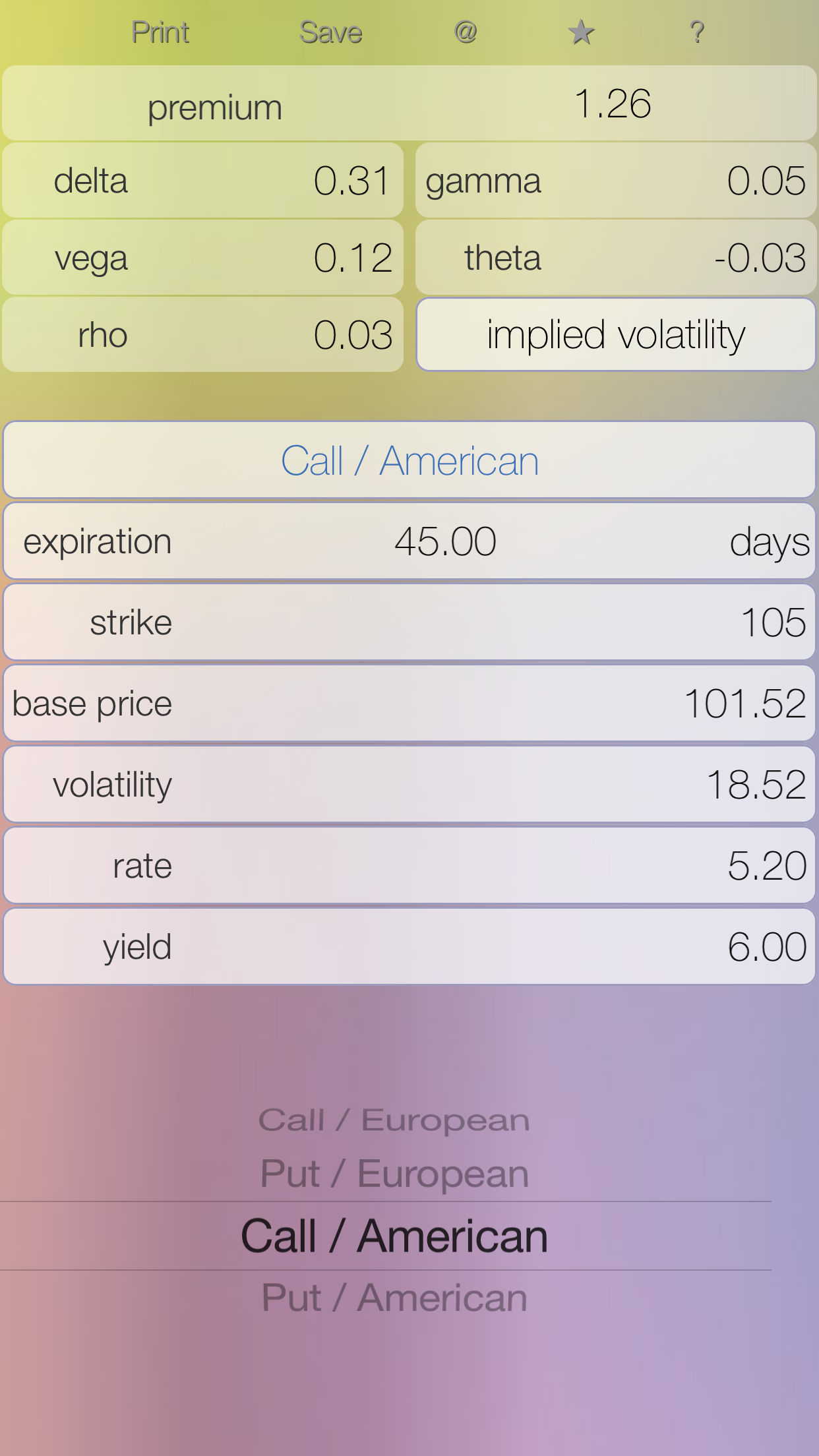Edit the expiration days value 45.00
The width and height of the screenshot is (819, 1456).
[x=409, y=541]
